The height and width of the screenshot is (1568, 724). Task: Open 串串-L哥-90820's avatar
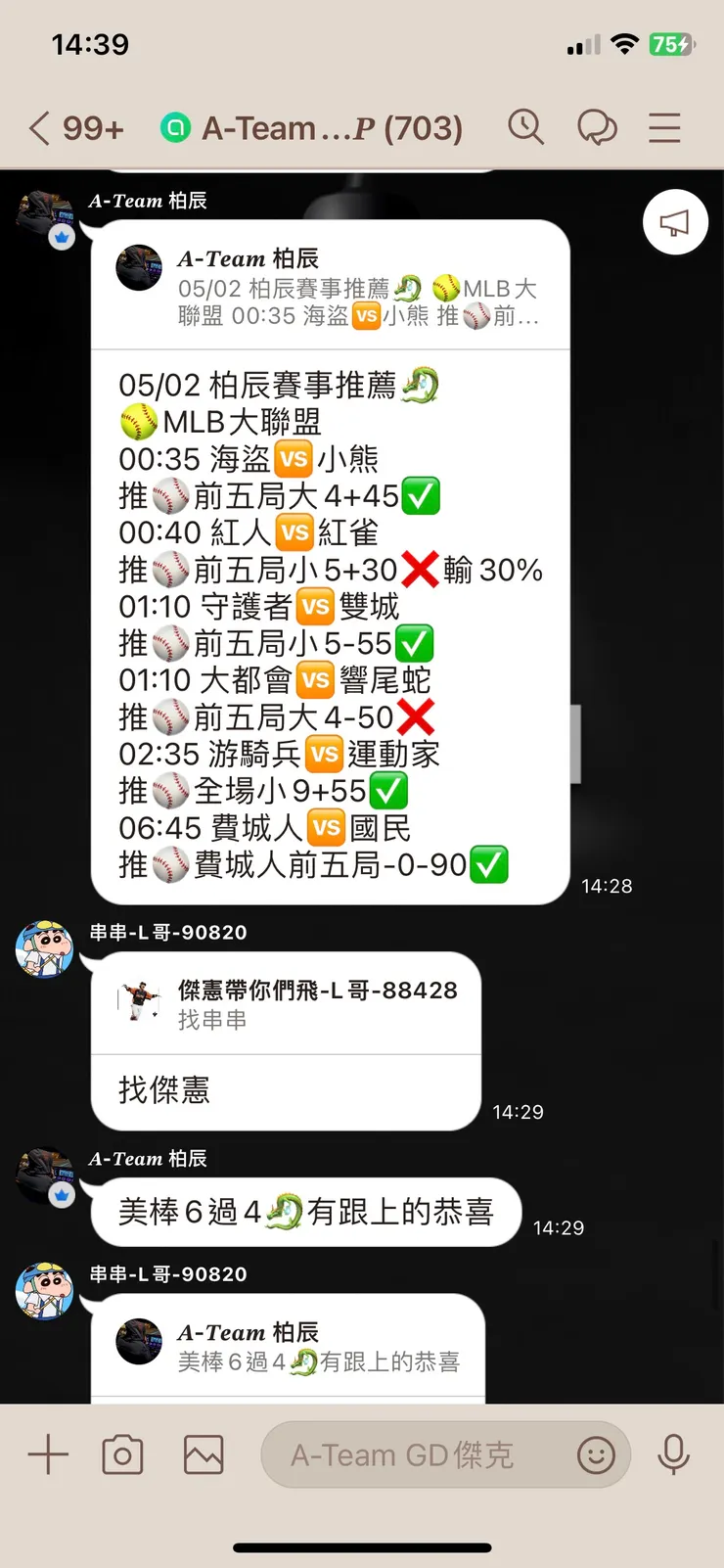click(x=44, y=949)
